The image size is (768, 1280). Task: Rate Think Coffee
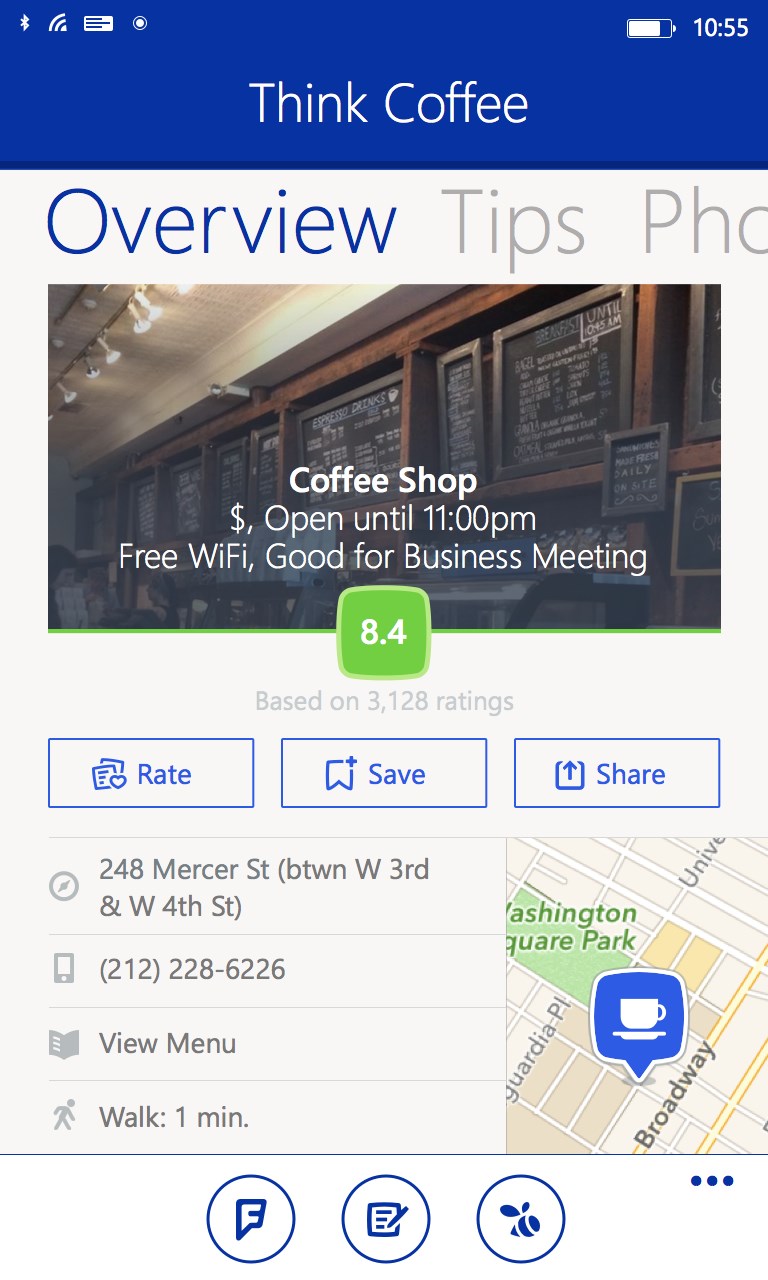[151, 773]
